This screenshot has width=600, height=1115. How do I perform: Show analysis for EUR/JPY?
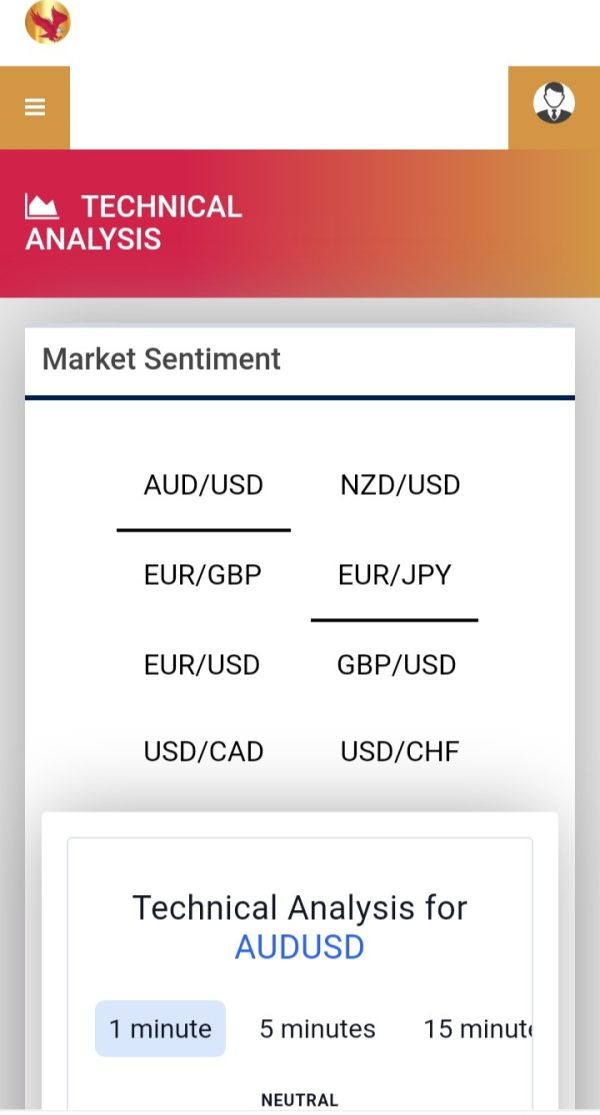point(395,575)
